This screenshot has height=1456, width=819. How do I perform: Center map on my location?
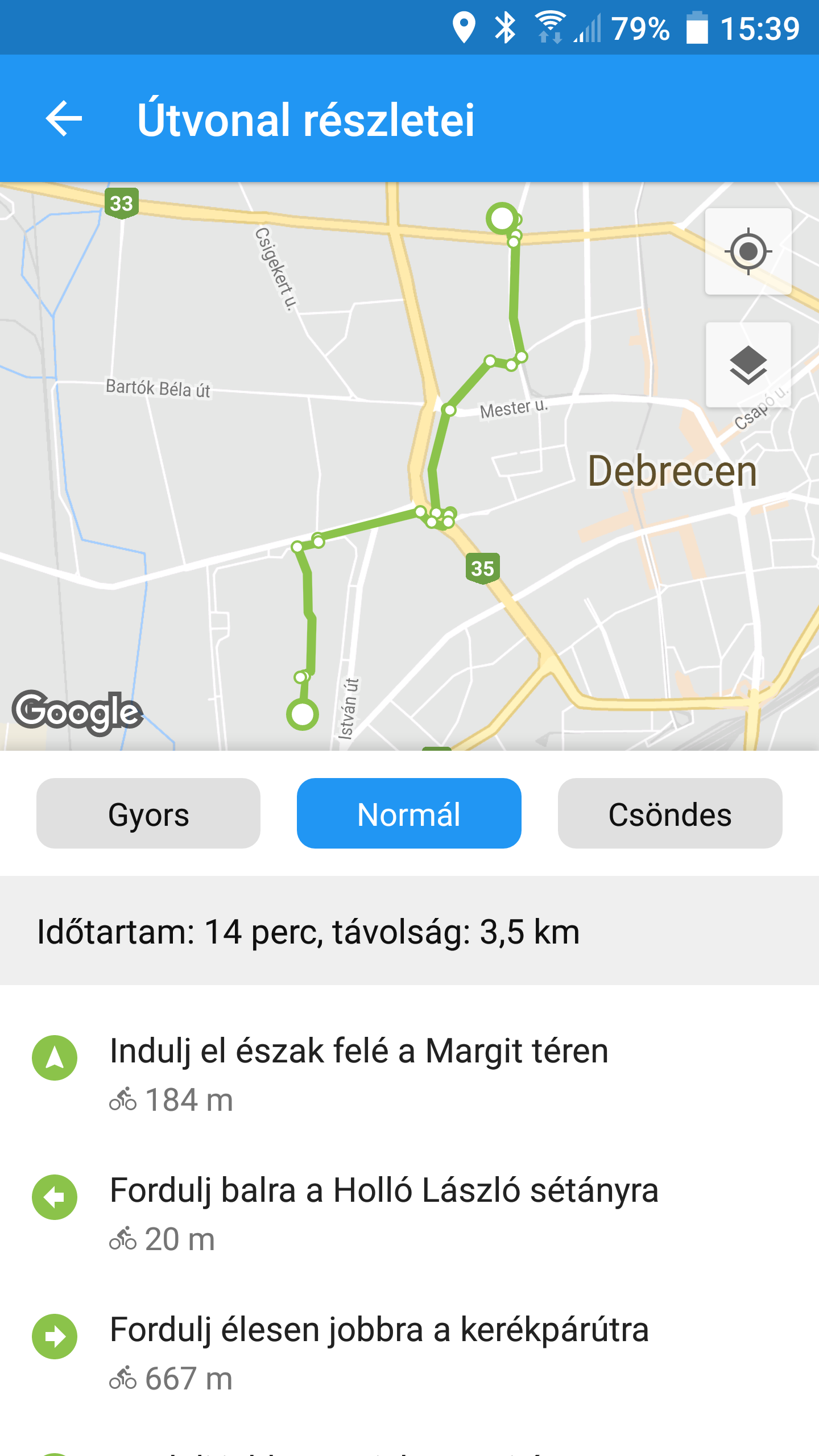(x=748, y=251)
